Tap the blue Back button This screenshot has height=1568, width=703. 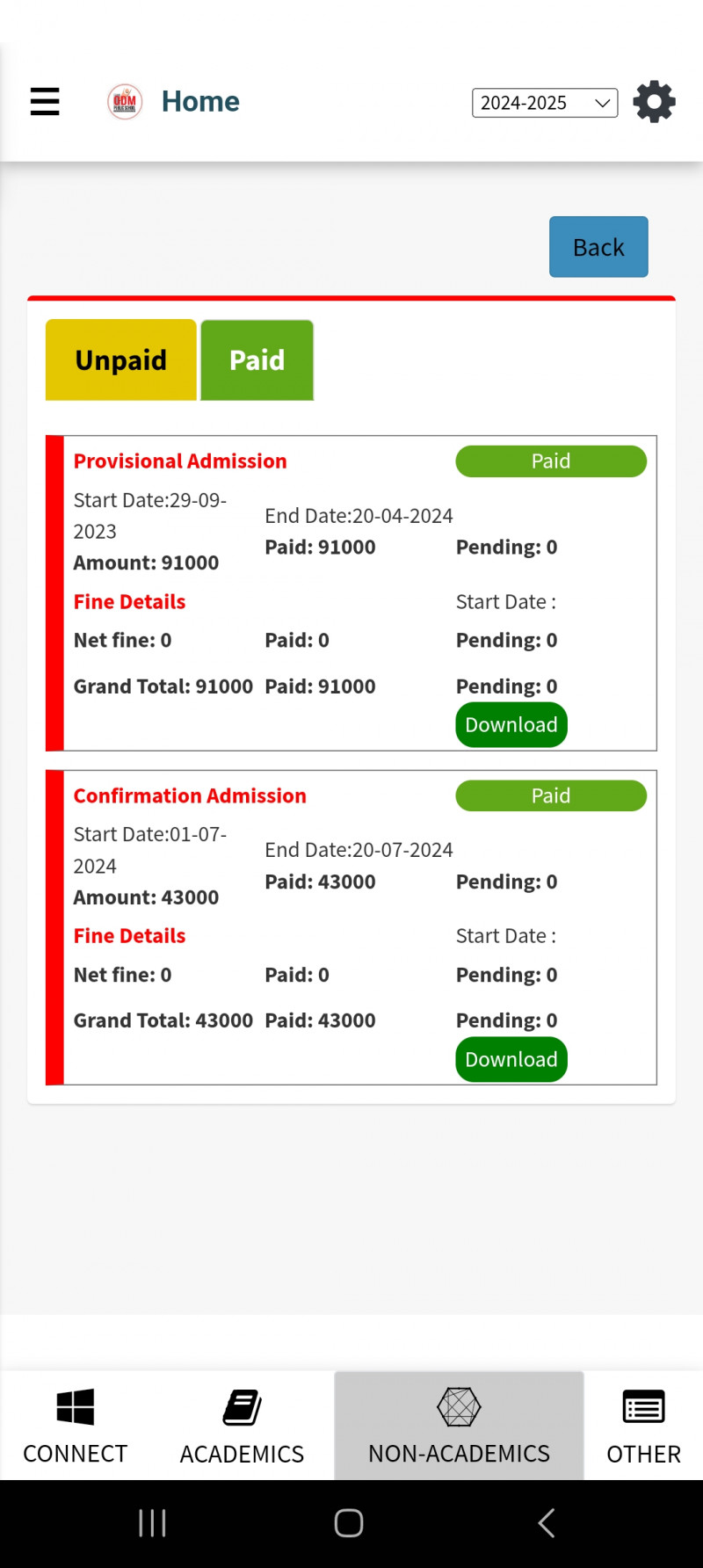[x=598, y=247]
